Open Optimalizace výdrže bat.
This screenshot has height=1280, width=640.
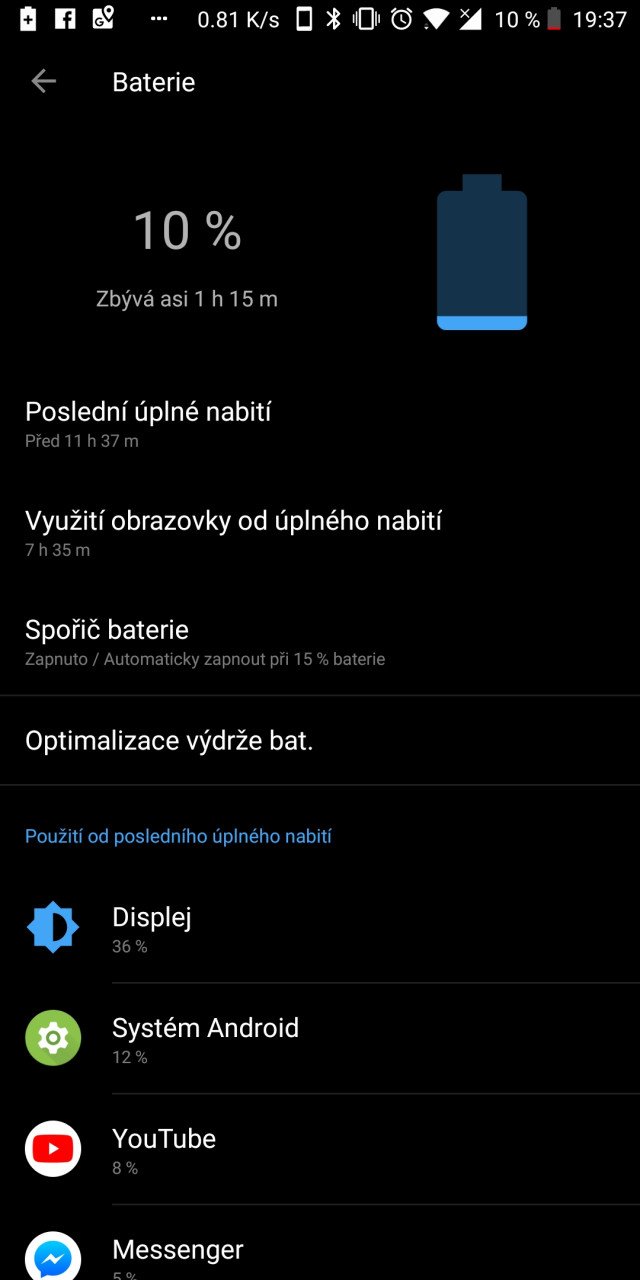pos(320,741)
